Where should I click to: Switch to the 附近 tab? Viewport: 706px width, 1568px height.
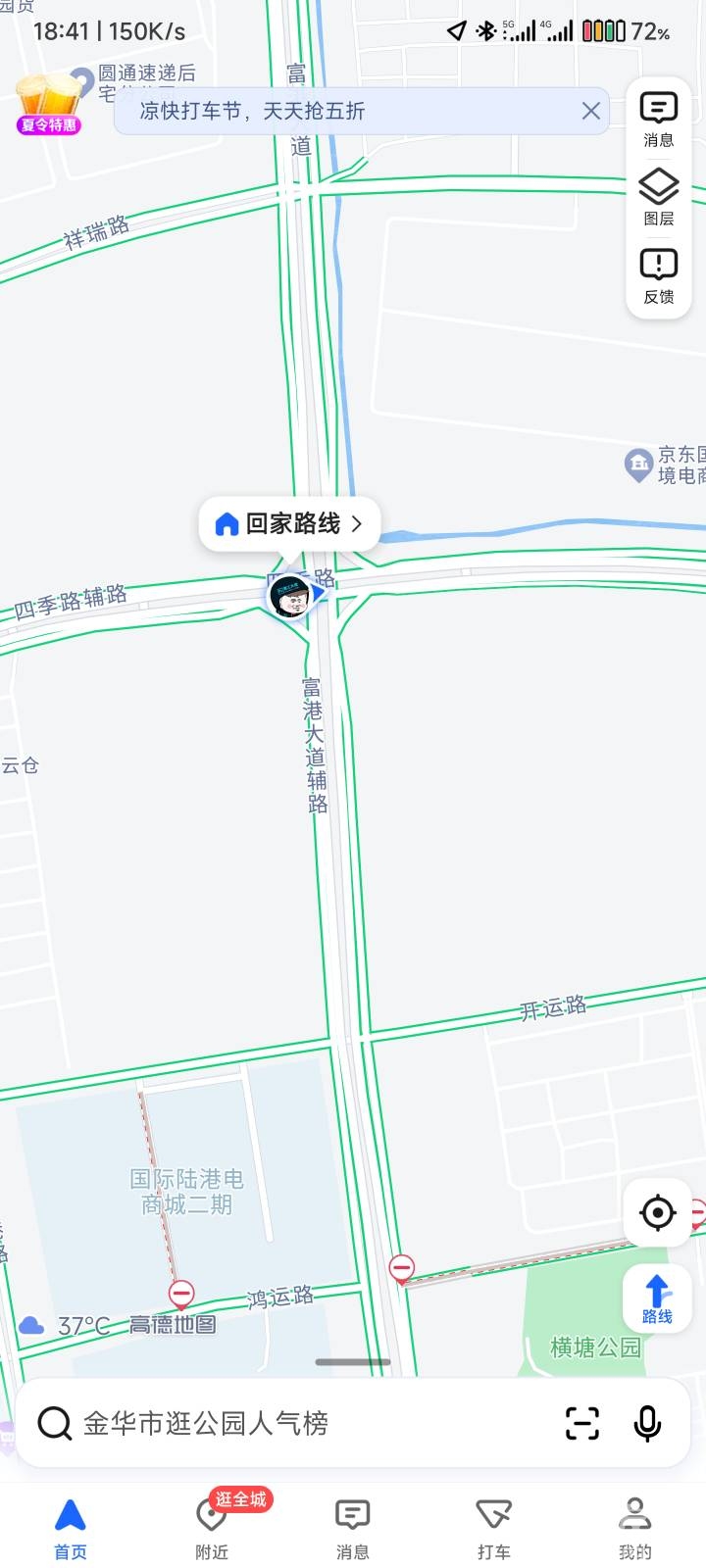pyautogui.click(x=212, y=1529)
